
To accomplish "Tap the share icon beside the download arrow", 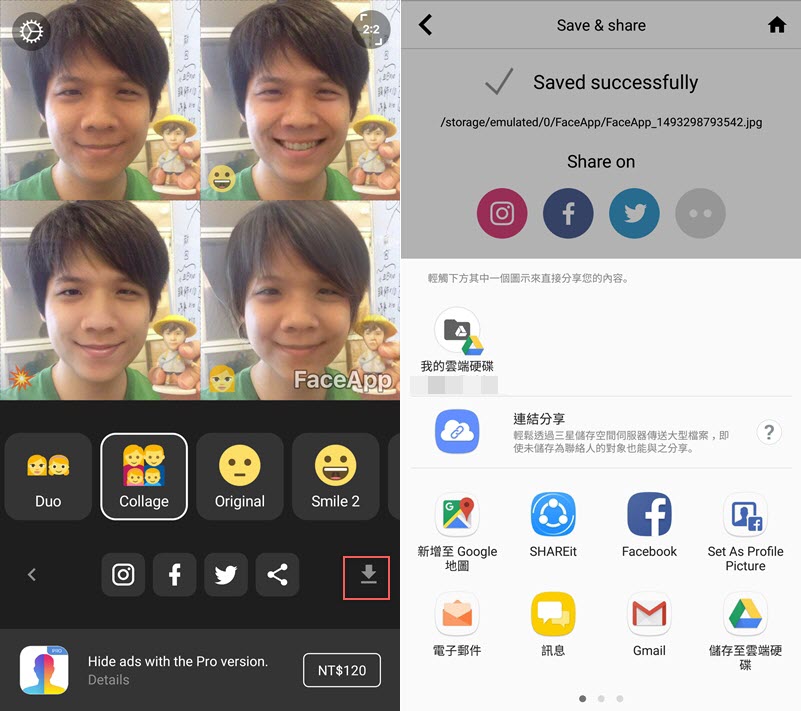I will (277, 575).
